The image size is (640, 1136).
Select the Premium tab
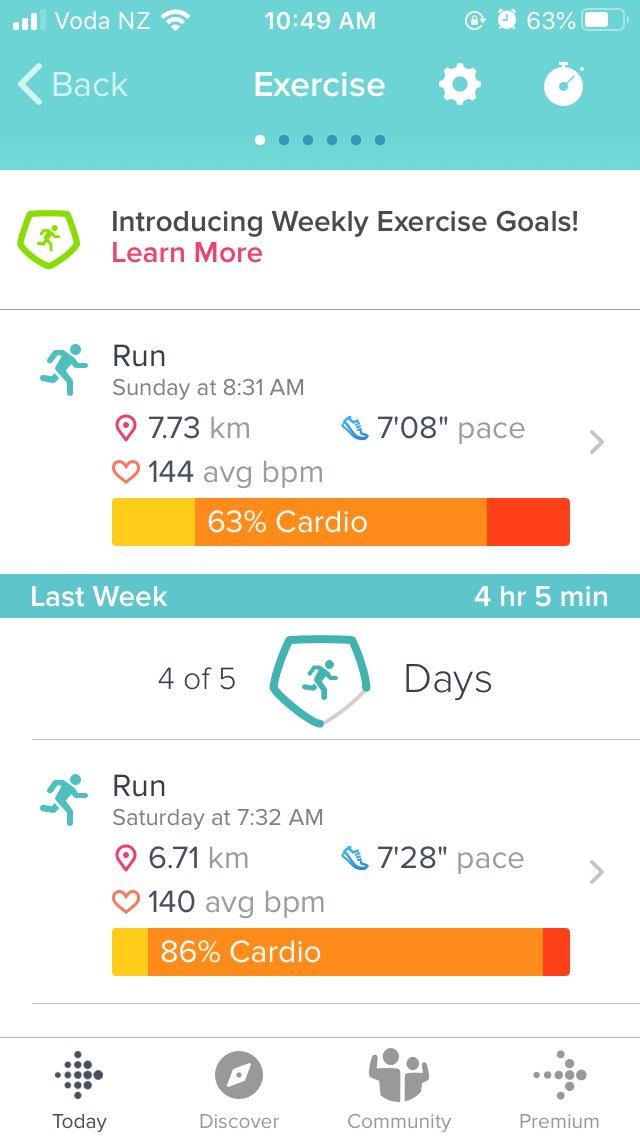pos(559,1088)
